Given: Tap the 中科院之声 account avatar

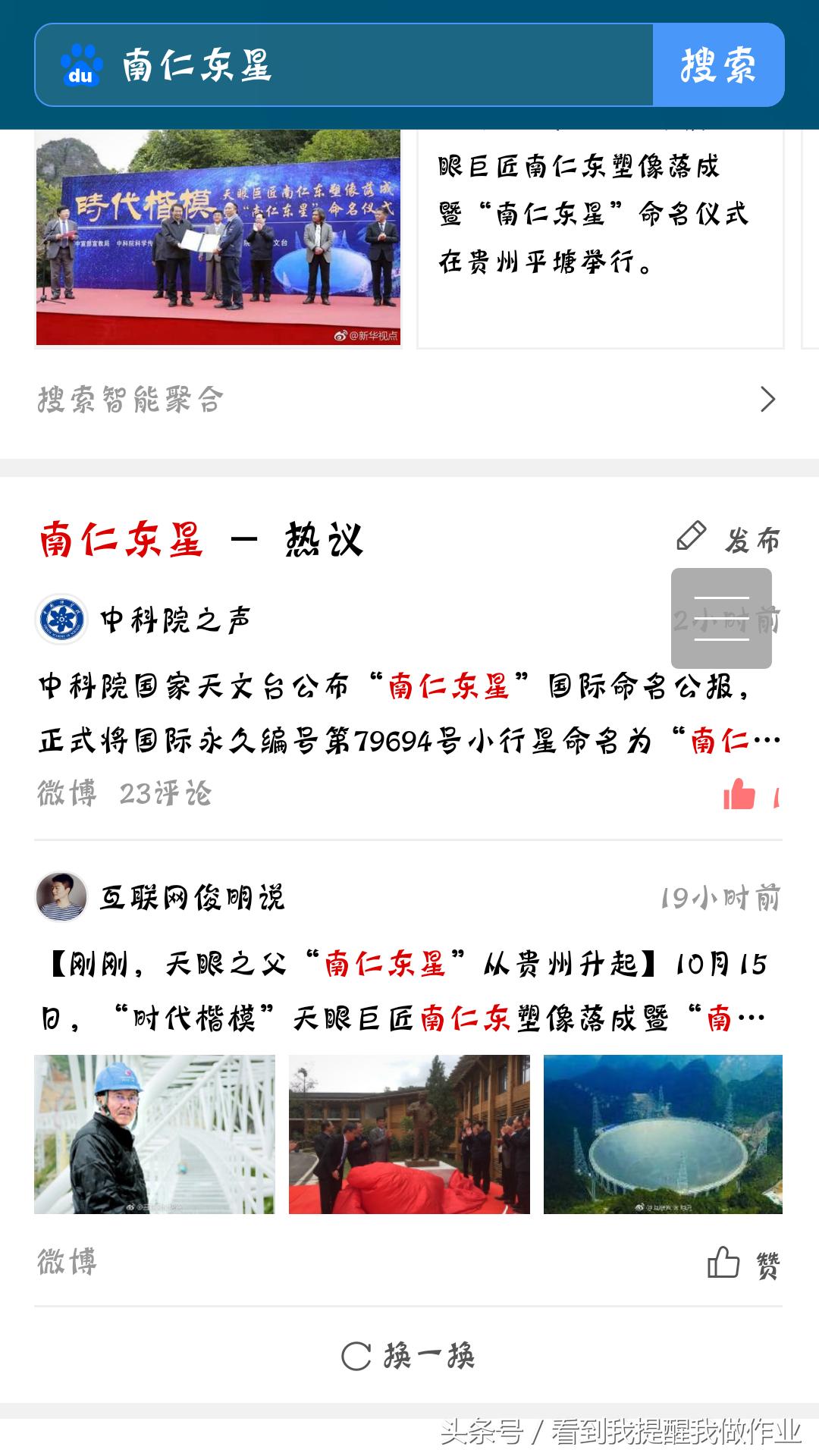Looking at the screenshot, I should 61,618.
